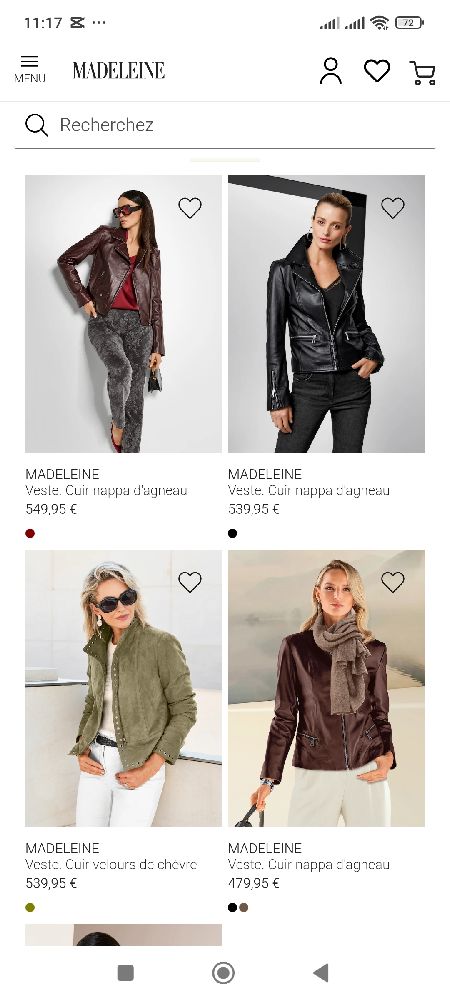Go to MADELEINE home via logo

(x=119, y=70)
